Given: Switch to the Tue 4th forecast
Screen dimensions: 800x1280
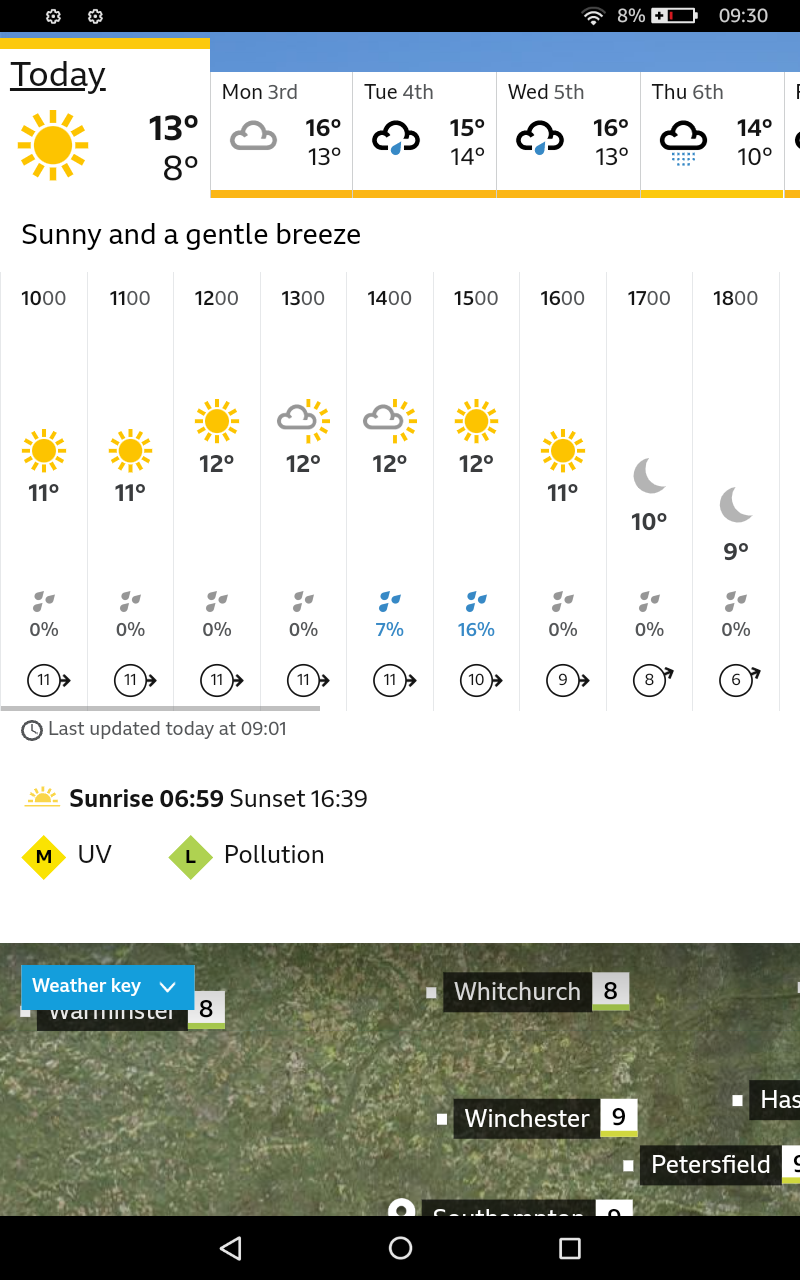Looking at the screenshot, I should pyautogui.click(x=424, y=135).
